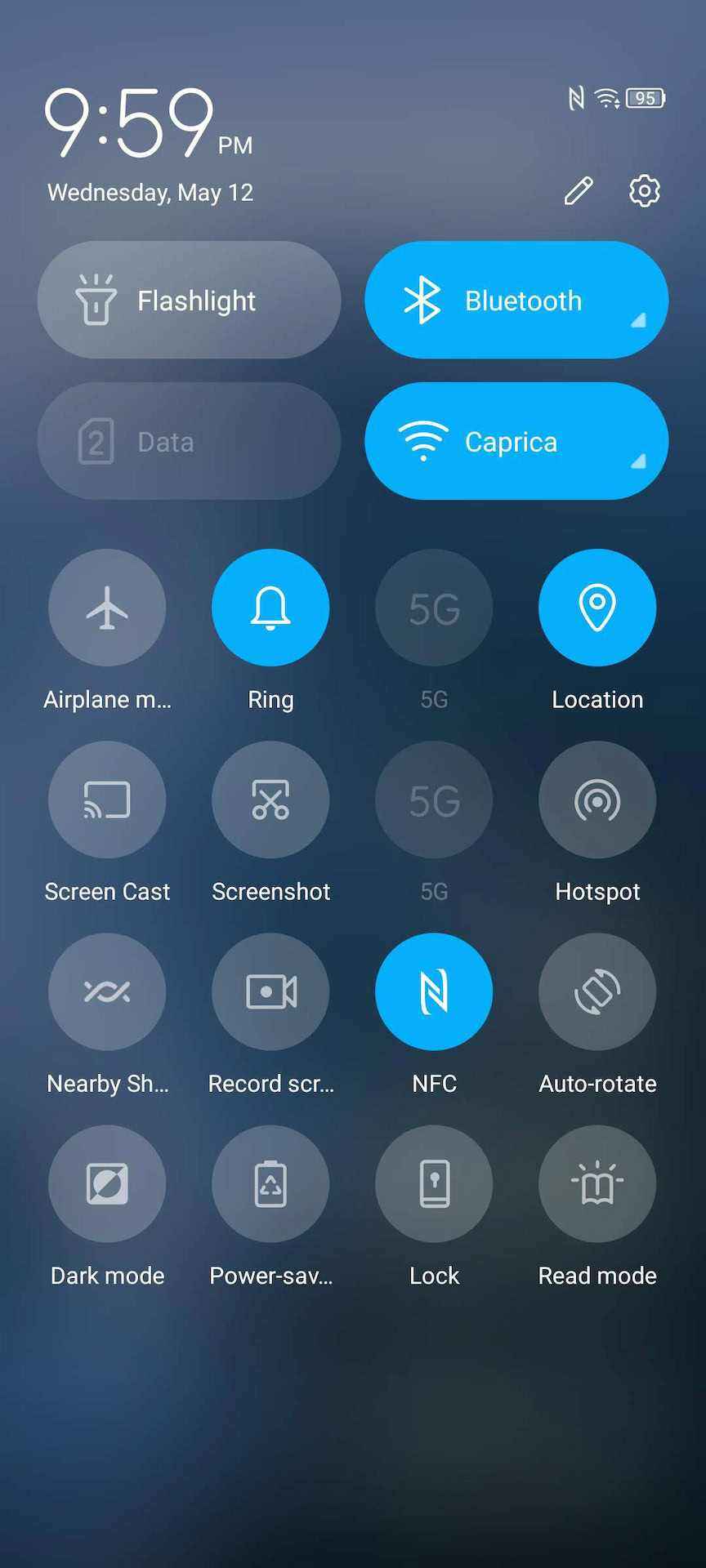Disable Bluetooth toggle
The image size is (706, 1568).
tap(516, 300)
